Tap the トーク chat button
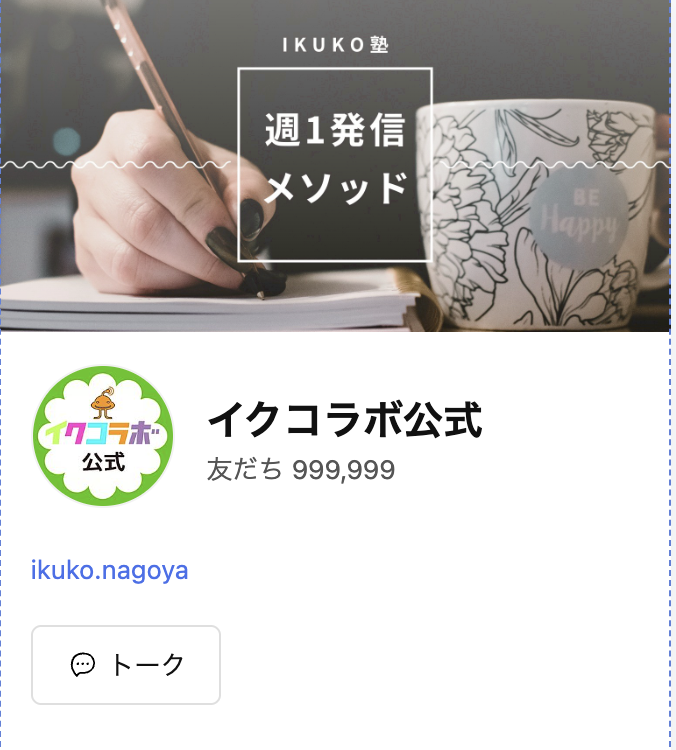This screenshot has height=750, width=676. click(x=126, y=665)
